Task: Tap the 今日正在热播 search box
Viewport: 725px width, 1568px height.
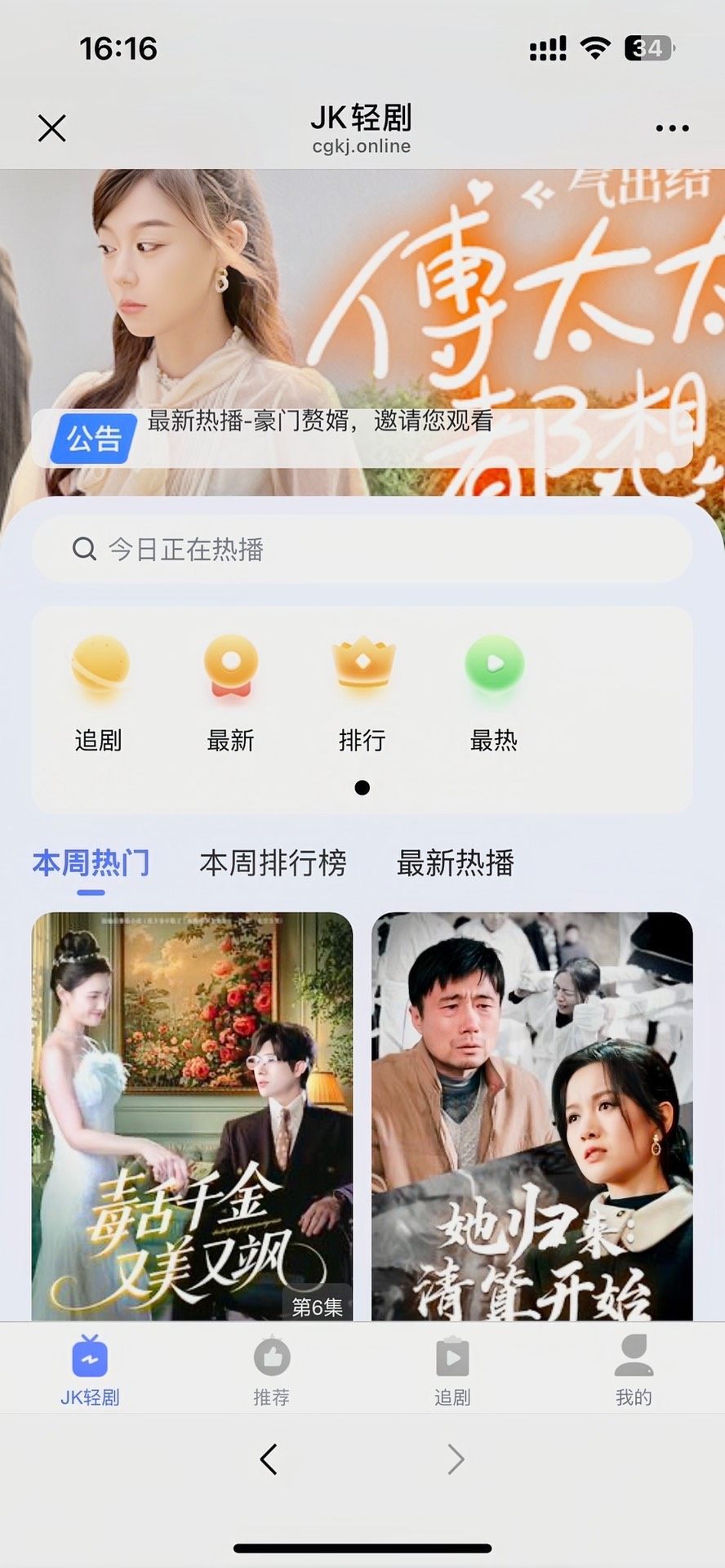Action: click(x=361, y=549)
